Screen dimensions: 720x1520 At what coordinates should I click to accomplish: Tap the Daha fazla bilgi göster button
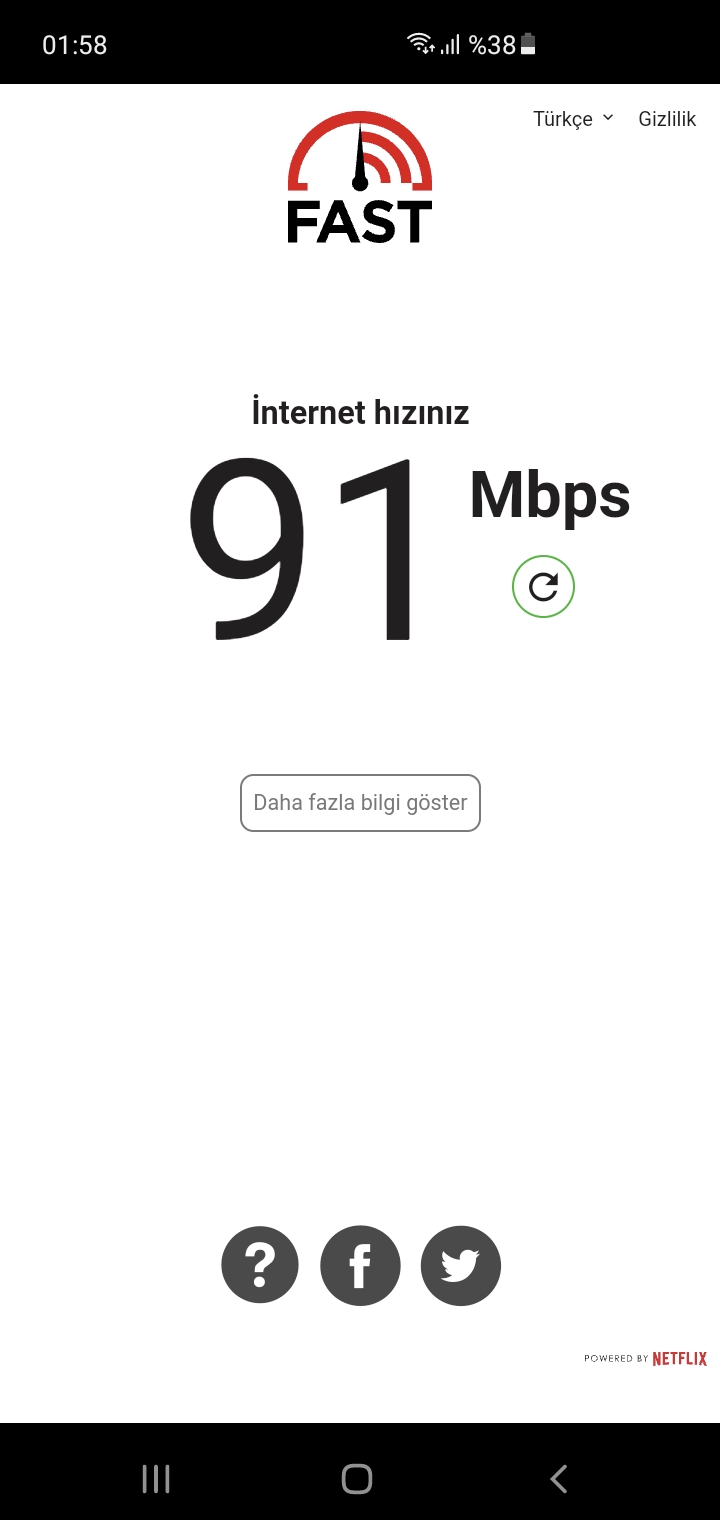(x=360, y=803)
